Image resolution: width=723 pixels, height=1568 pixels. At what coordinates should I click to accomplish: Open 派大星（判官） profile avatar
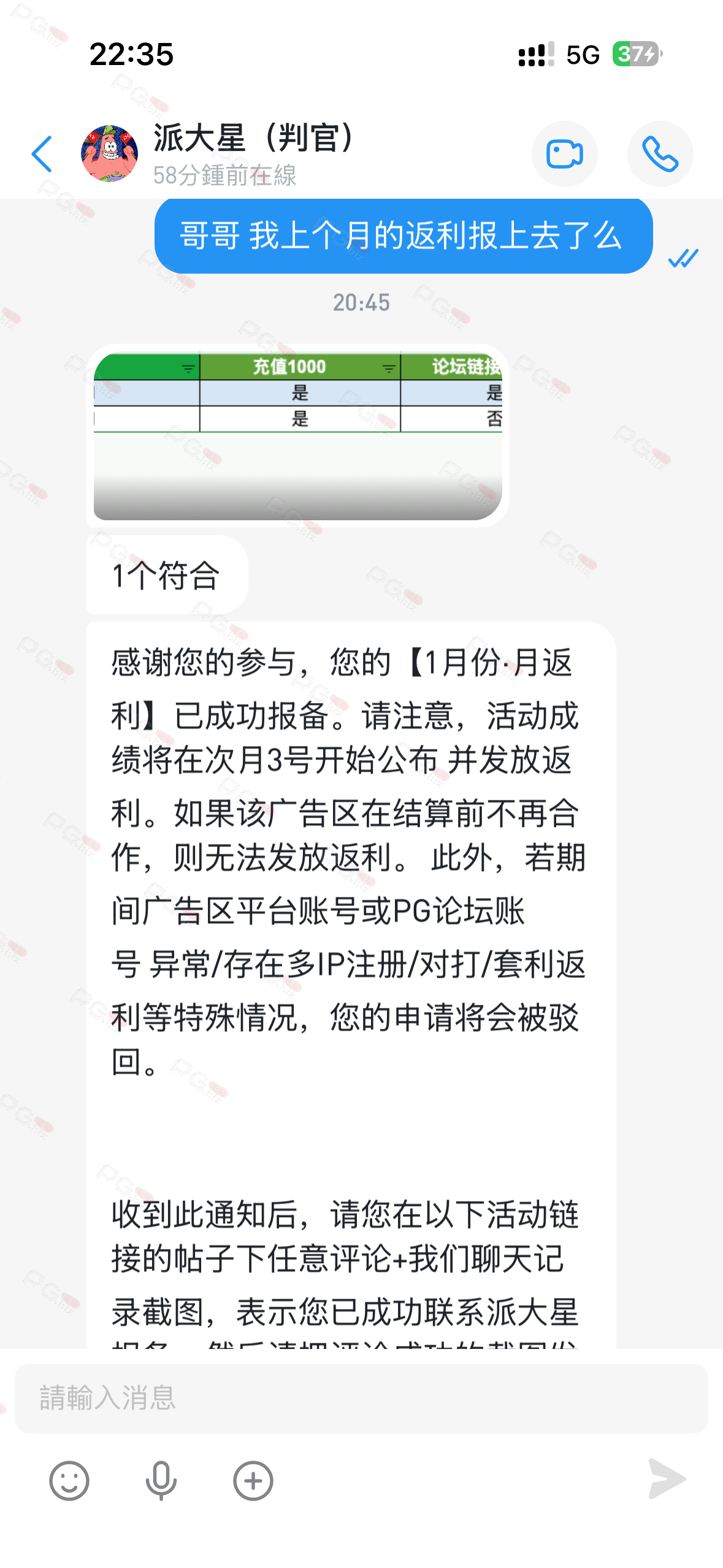(110, 154)
